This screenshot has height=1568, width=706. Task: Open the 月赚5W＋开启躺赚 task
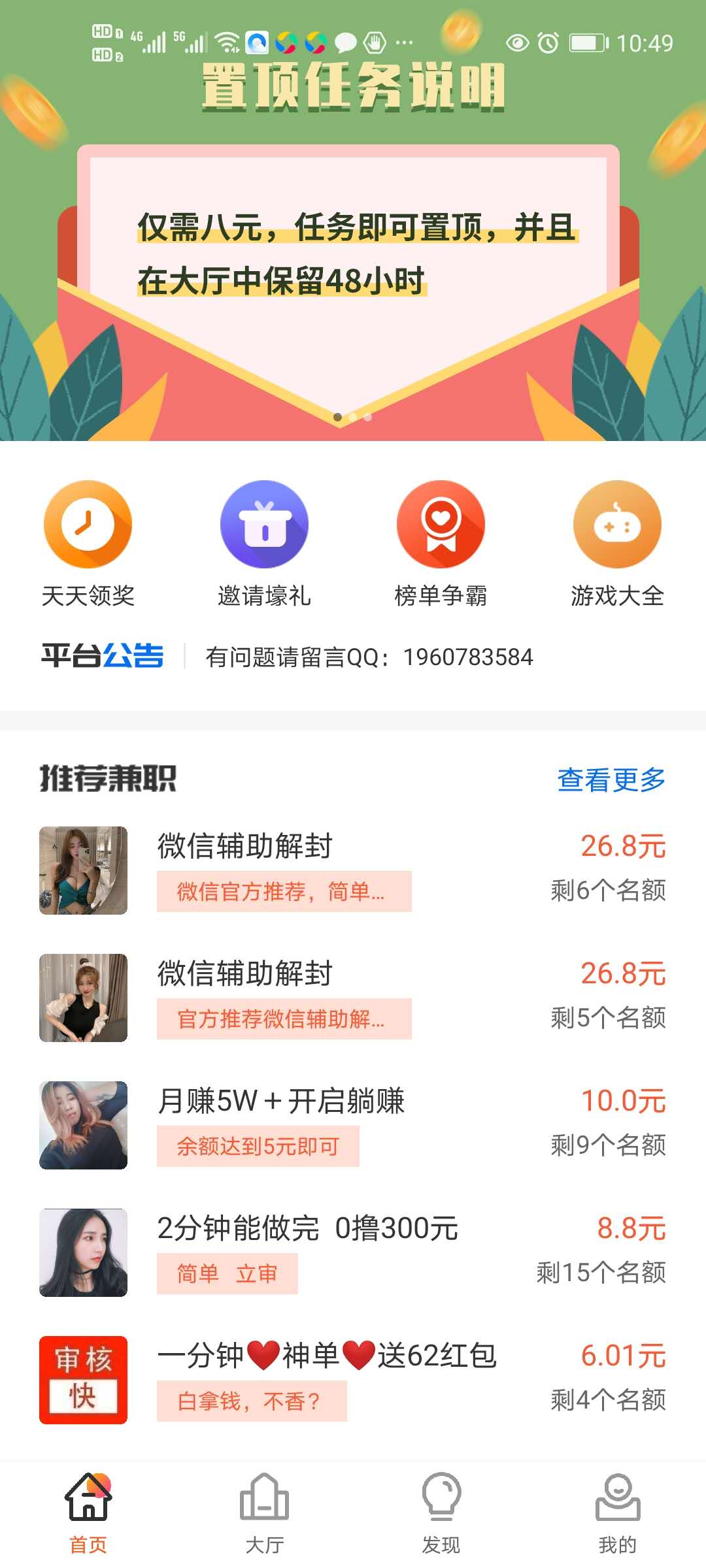pyautogui.click(x=353, y=1124)
